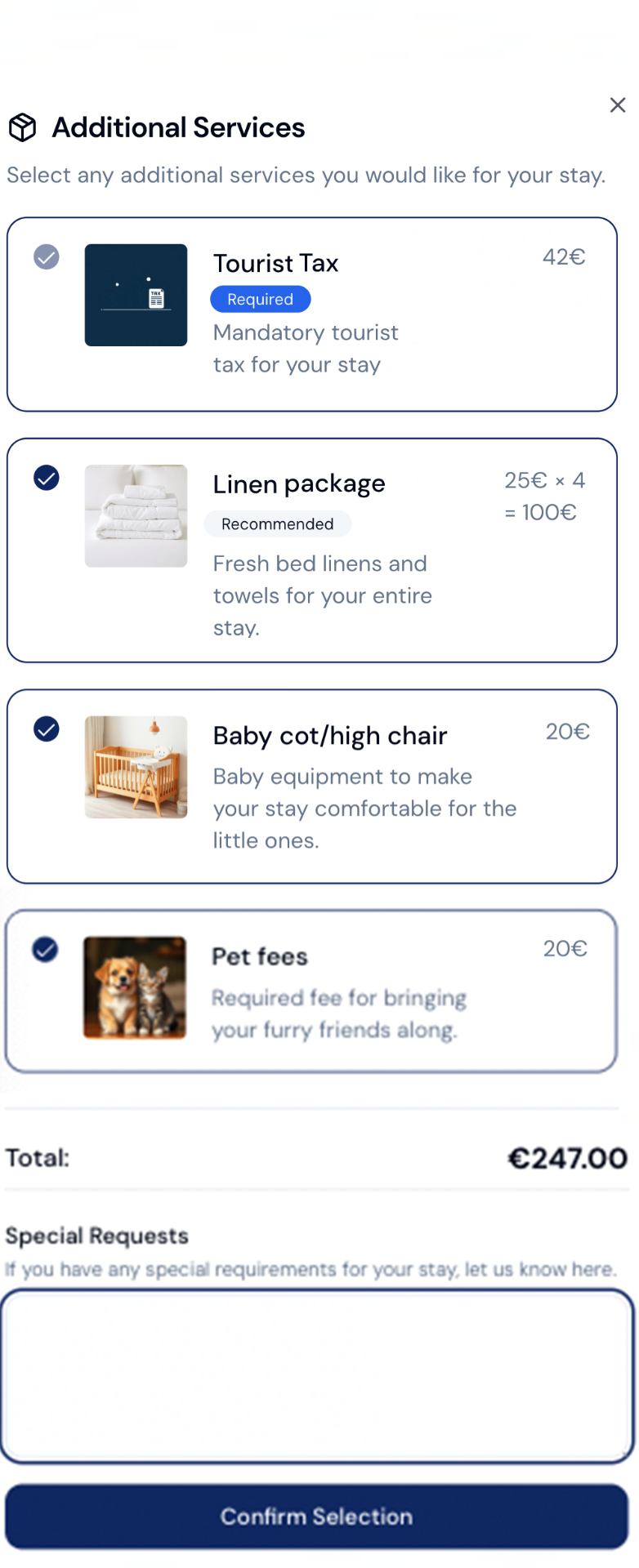639x1568 pixels.
Task: Confirm Selection of additional services
Action: click(317, 1517)
